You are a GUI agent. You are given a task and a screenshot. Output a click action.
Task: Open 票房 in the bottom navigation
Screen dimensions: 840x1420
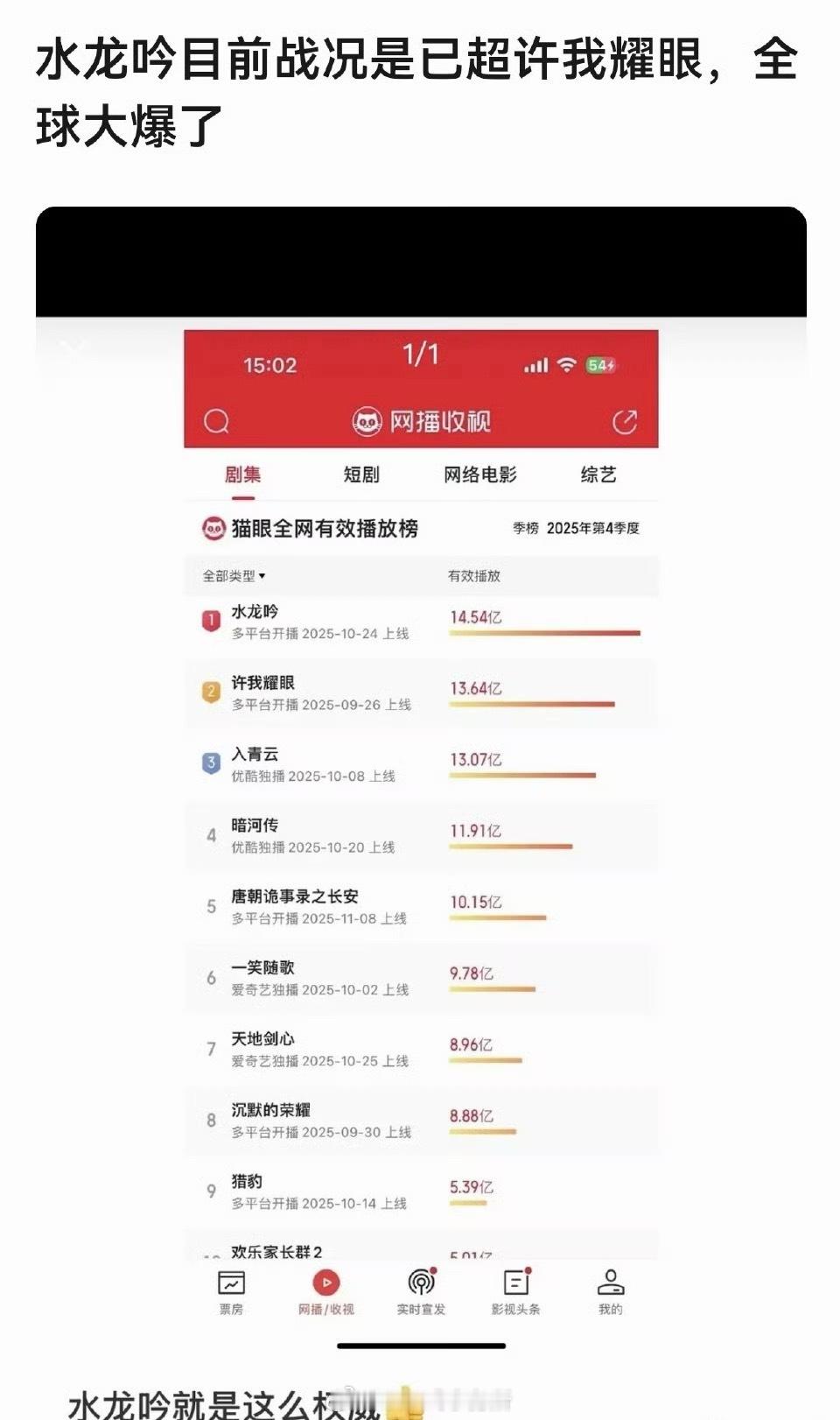pyautogui.click(x=230, y=1291)
